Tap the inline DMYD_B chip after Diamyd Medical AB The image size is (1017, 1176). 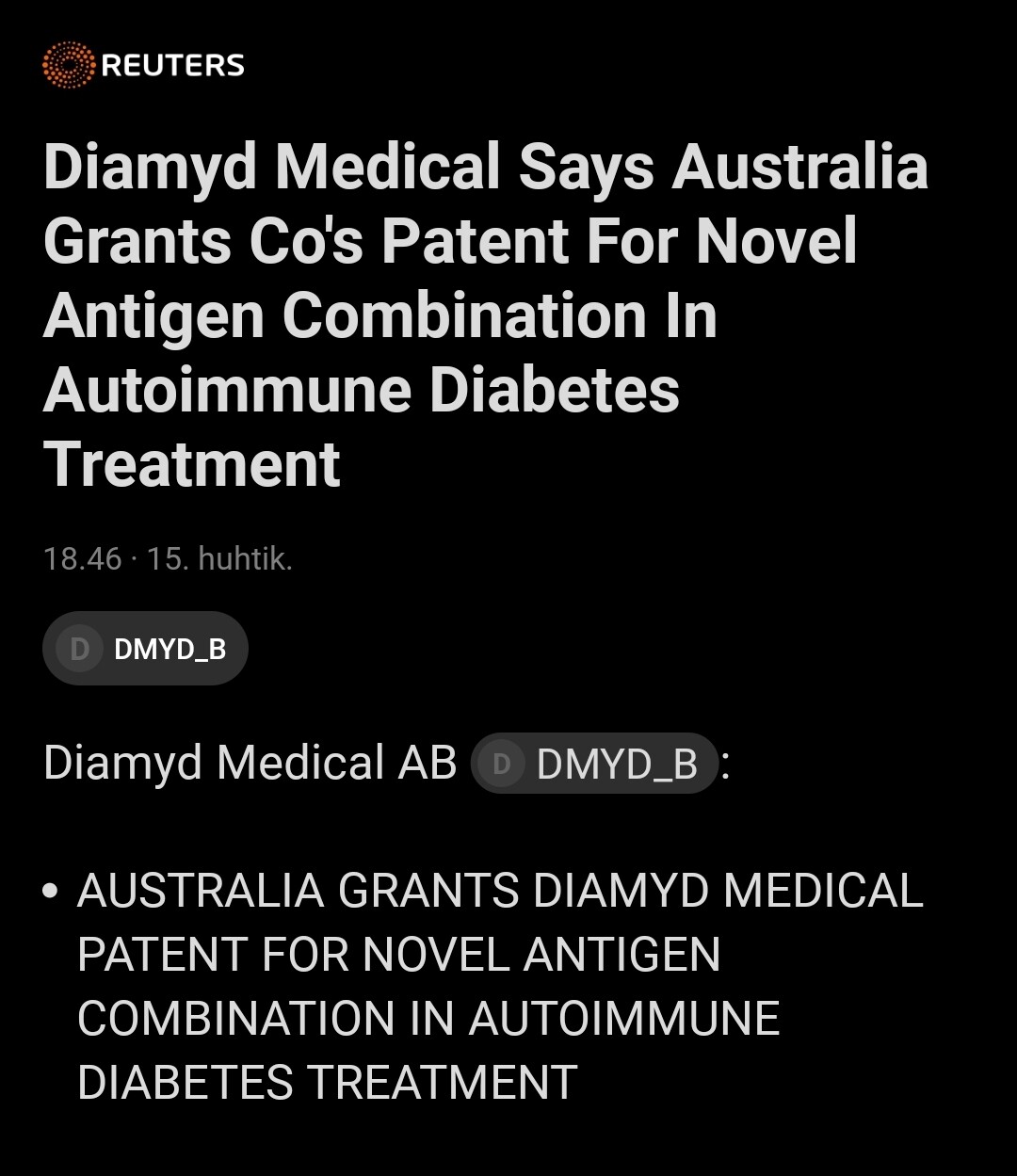pyautogui.click(x=594, y=764)
